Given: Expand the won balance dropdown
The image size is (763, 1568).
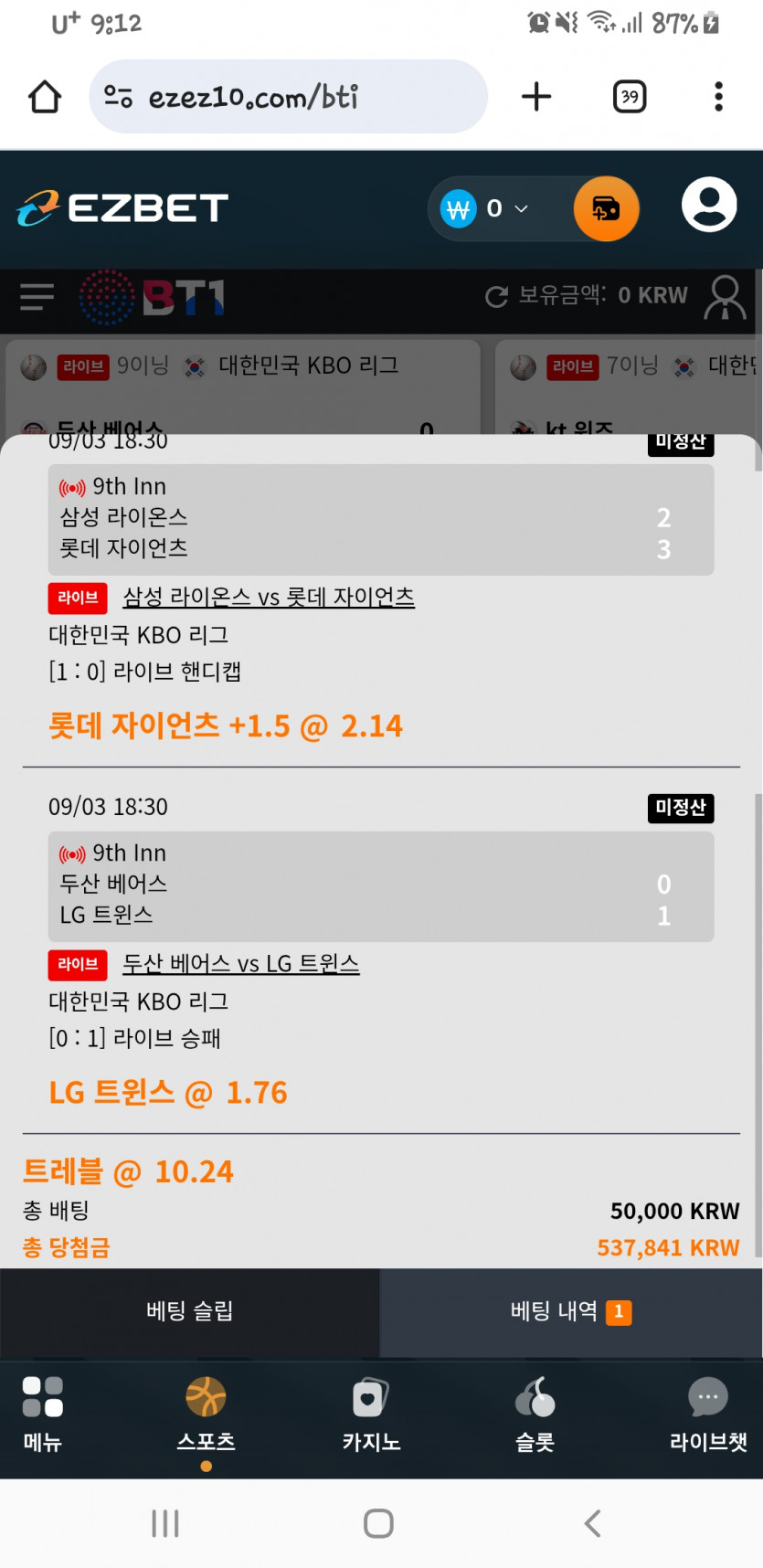Looking at the screenshot, I should tap(484, 209).
